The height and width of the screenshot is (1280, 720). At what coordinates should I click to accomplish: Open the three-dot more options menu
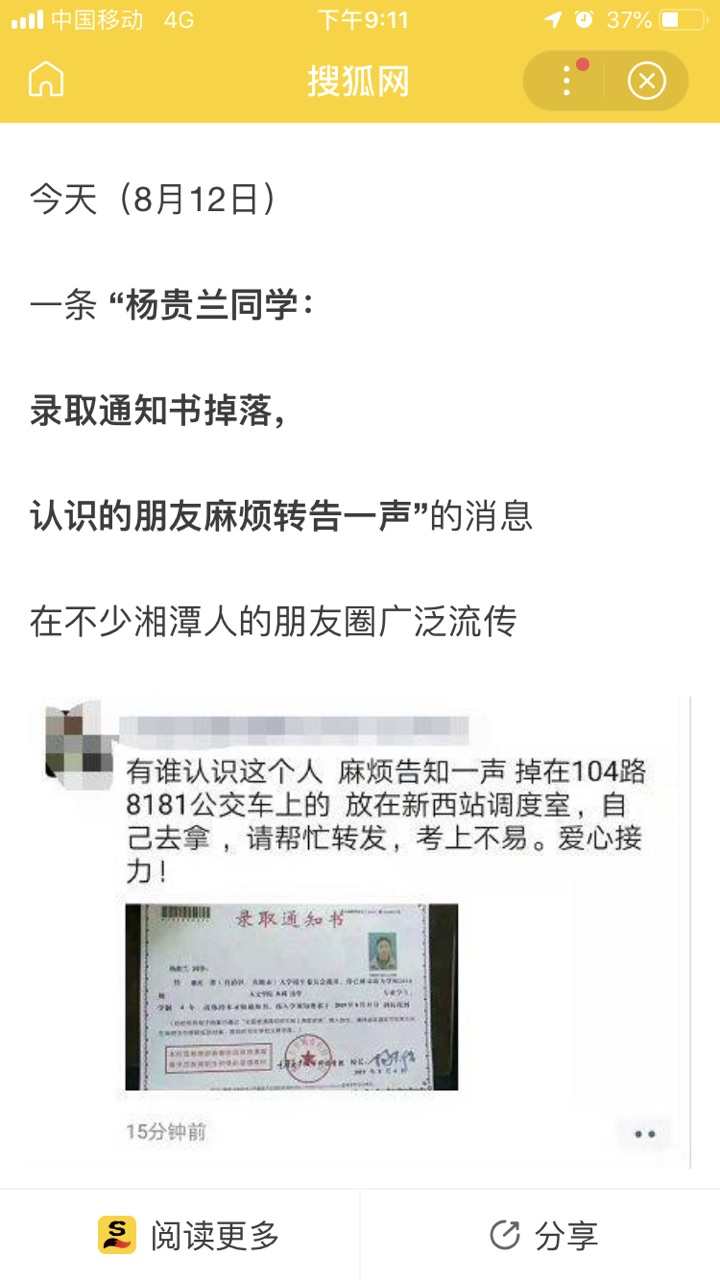click(x=567, y=80)
